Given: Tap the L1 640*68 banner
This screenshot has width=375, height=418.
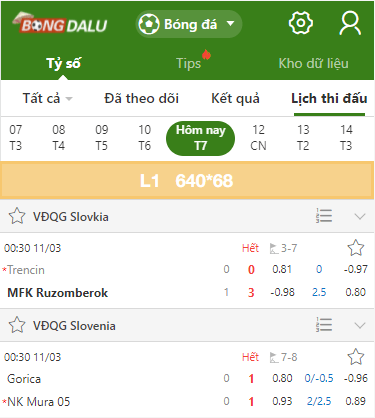Looking at the screenshot, I should [187, 181].
